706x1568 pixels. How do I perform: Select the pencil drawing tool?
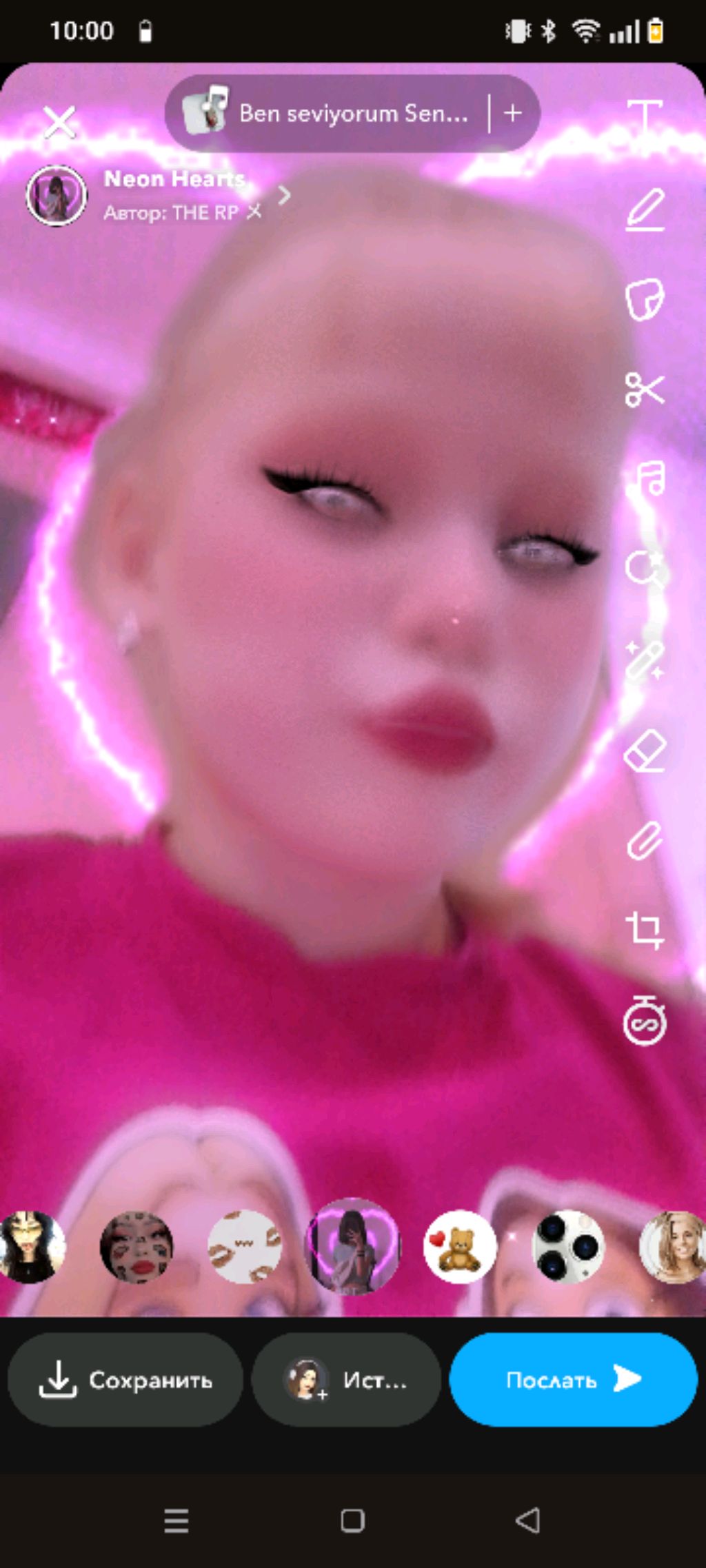click(645, 209)
